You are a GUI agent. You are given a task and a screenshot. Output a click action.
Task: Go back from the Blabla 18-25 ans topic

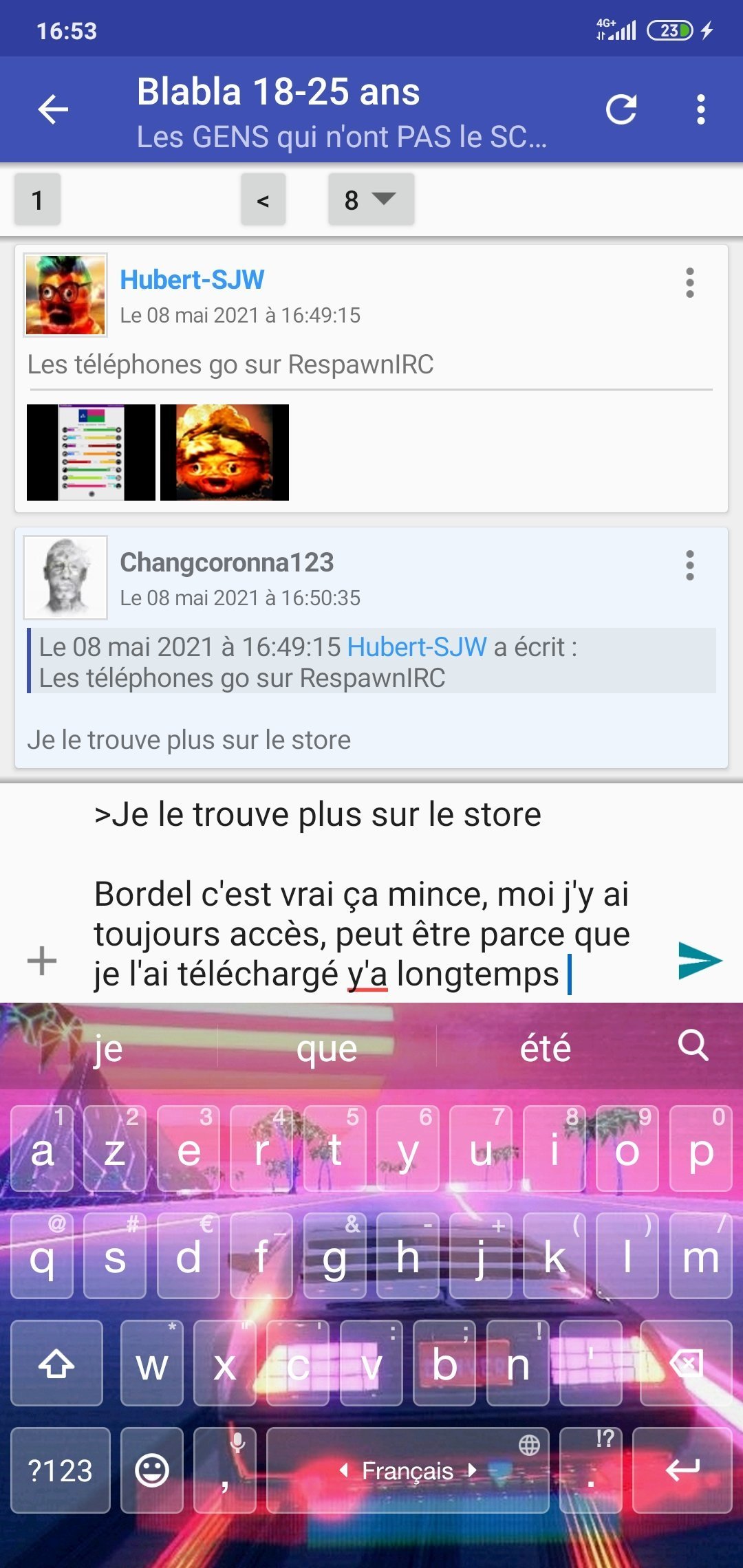pos(53,109)
